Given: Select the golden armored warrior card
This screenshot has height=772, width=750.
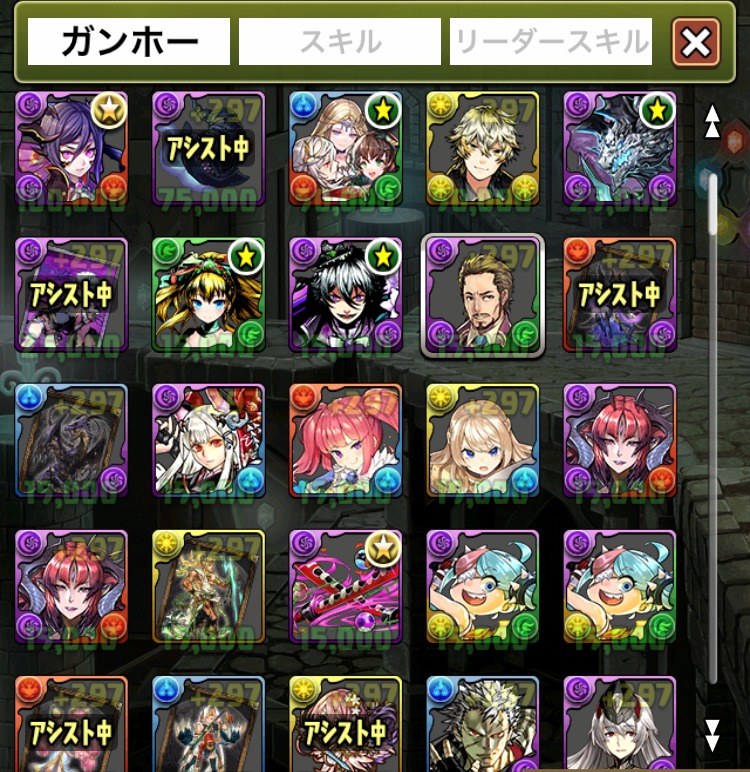Looking at the screenshot, I should (x=209, y=587).
